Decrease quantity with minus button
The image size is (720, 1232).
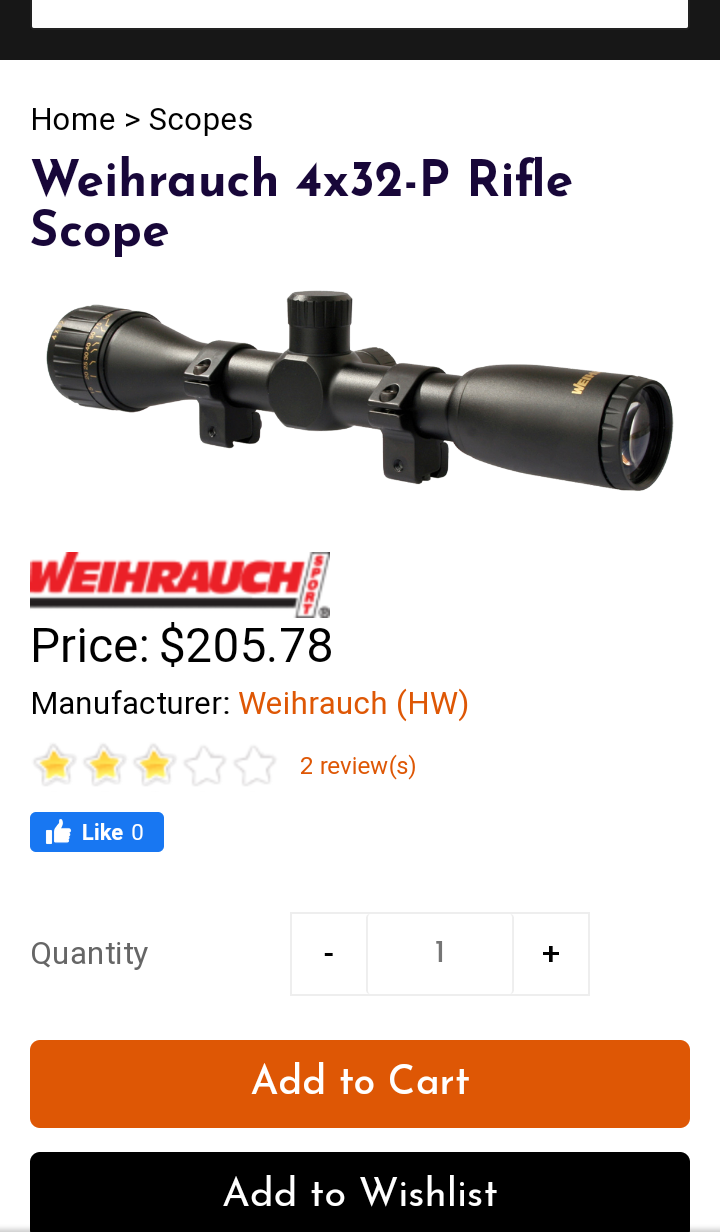coord(329,954)
